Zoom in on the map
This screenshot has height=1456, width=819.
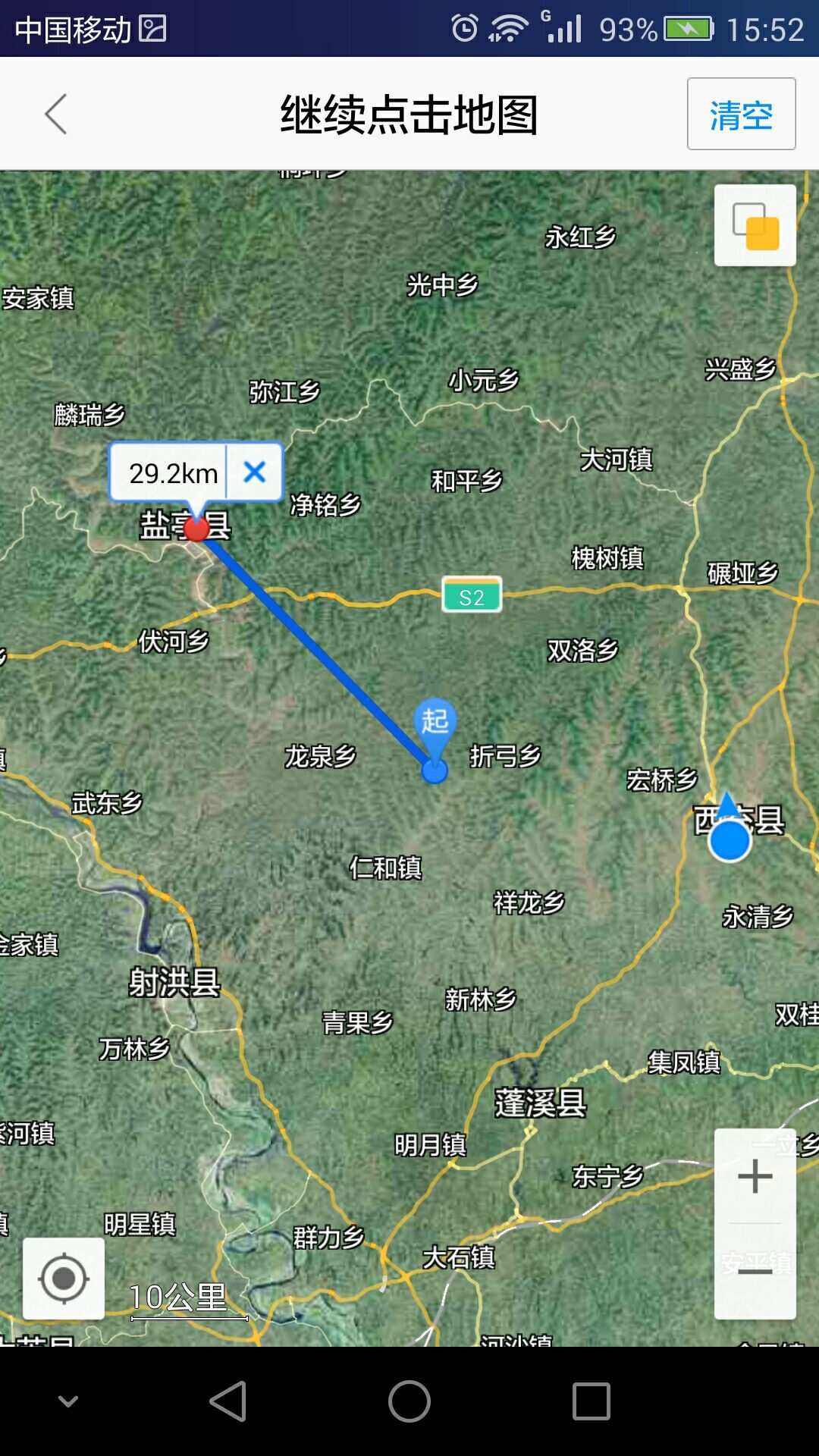pos(755,1177)
